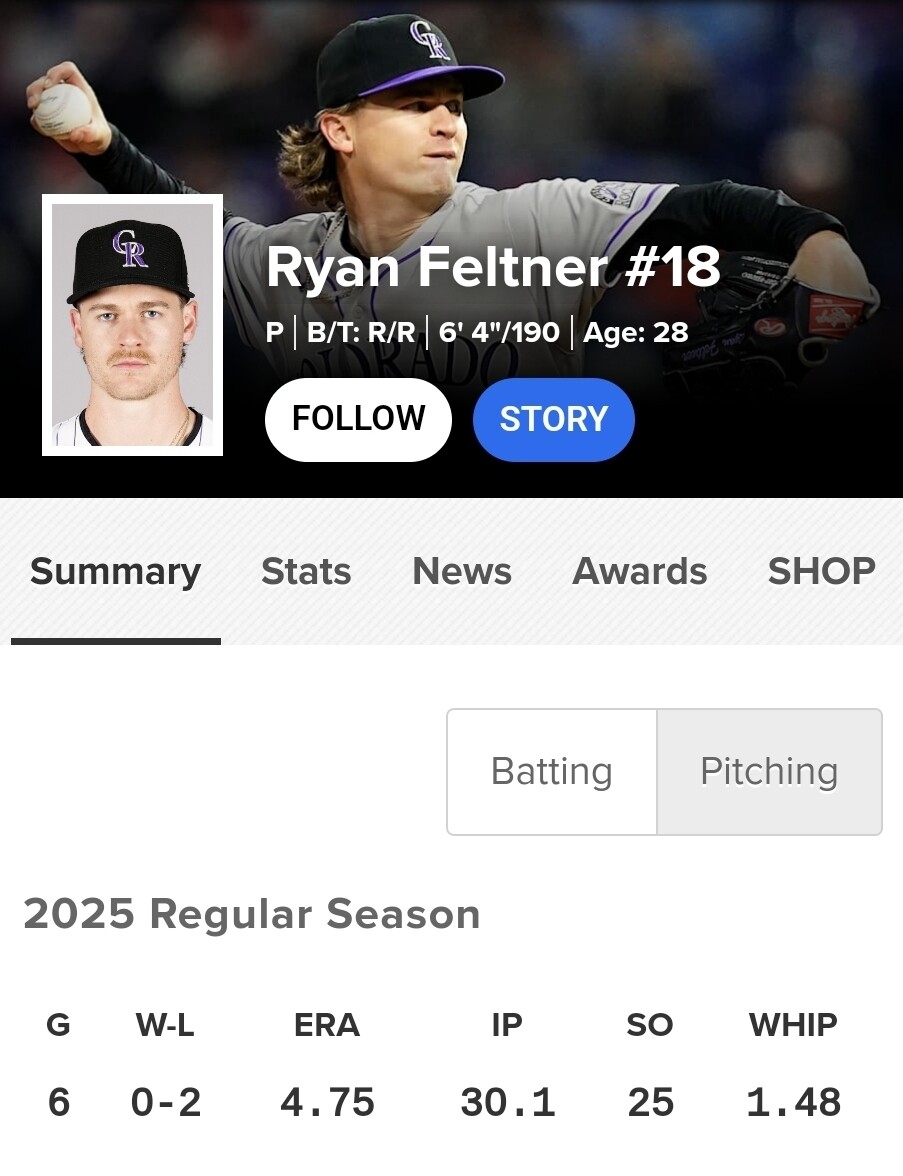Switch to the Stats tab
Screen dimensions: 903x1176
[x=306, y=571]
